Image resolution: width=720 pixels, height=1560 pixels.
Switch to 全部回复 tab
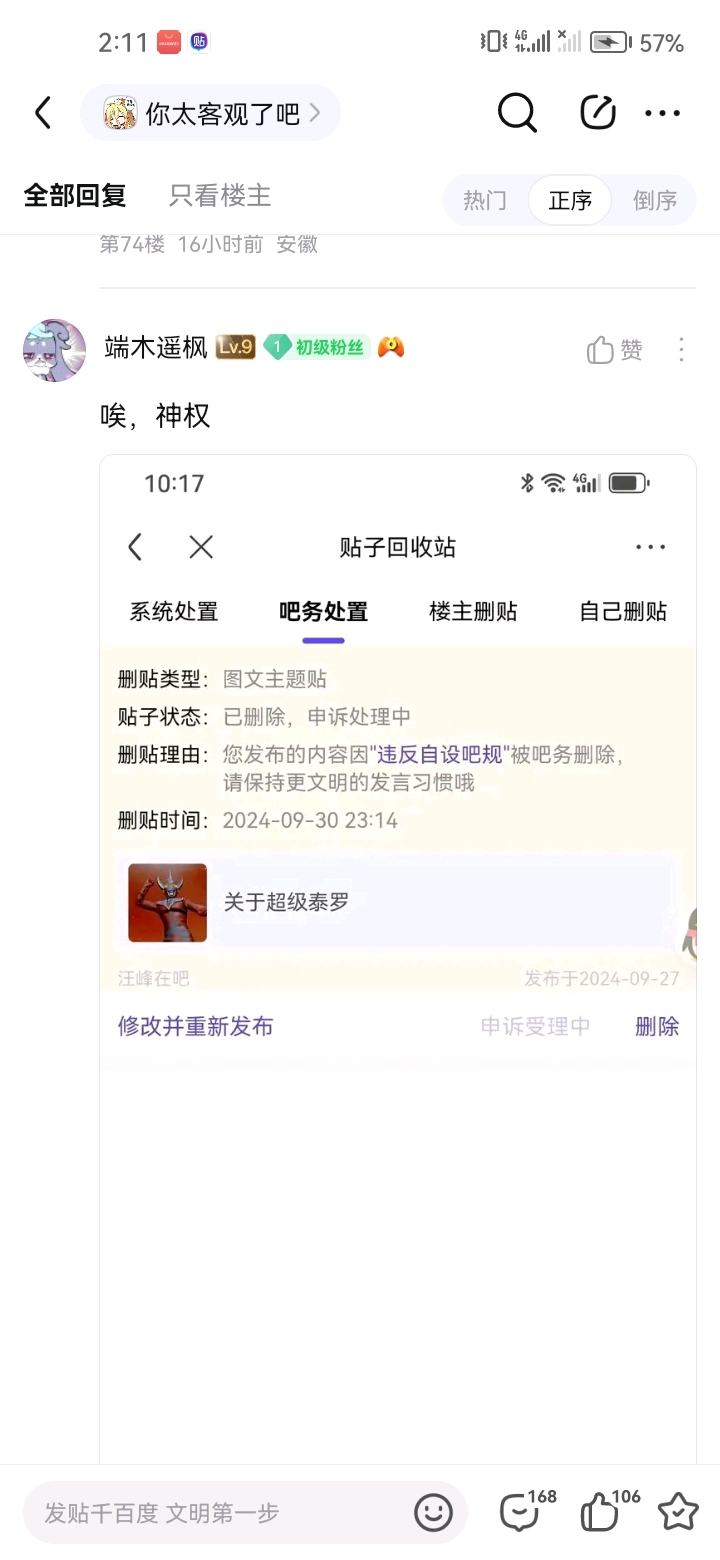pos(75,196)
